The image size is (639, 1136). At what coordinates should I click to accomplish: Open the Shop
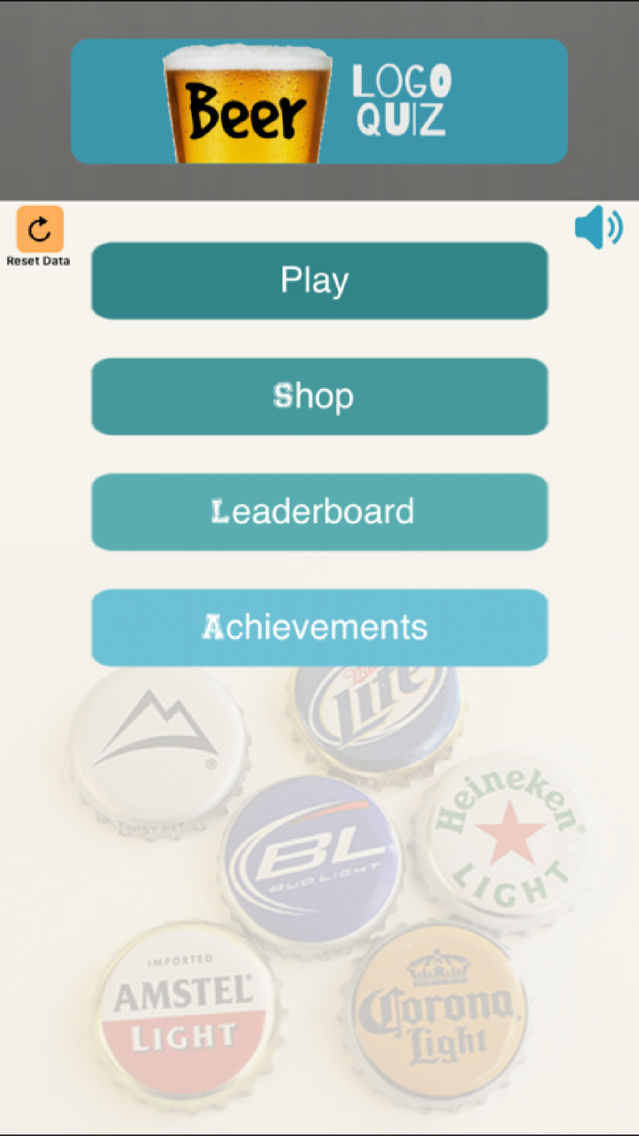click(x=319, y=396)
